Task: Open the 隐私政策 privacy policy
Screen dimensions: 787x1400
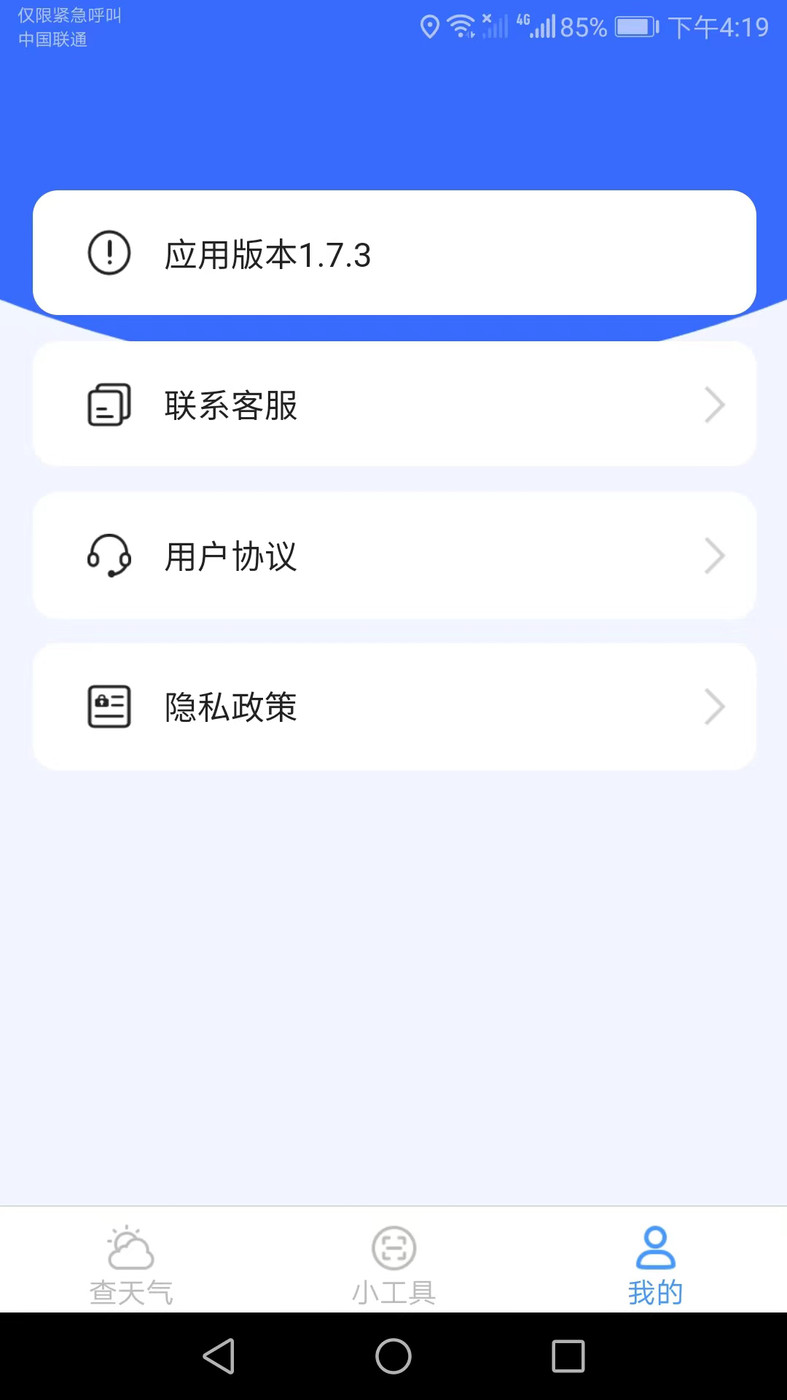Action: point(393,706)
